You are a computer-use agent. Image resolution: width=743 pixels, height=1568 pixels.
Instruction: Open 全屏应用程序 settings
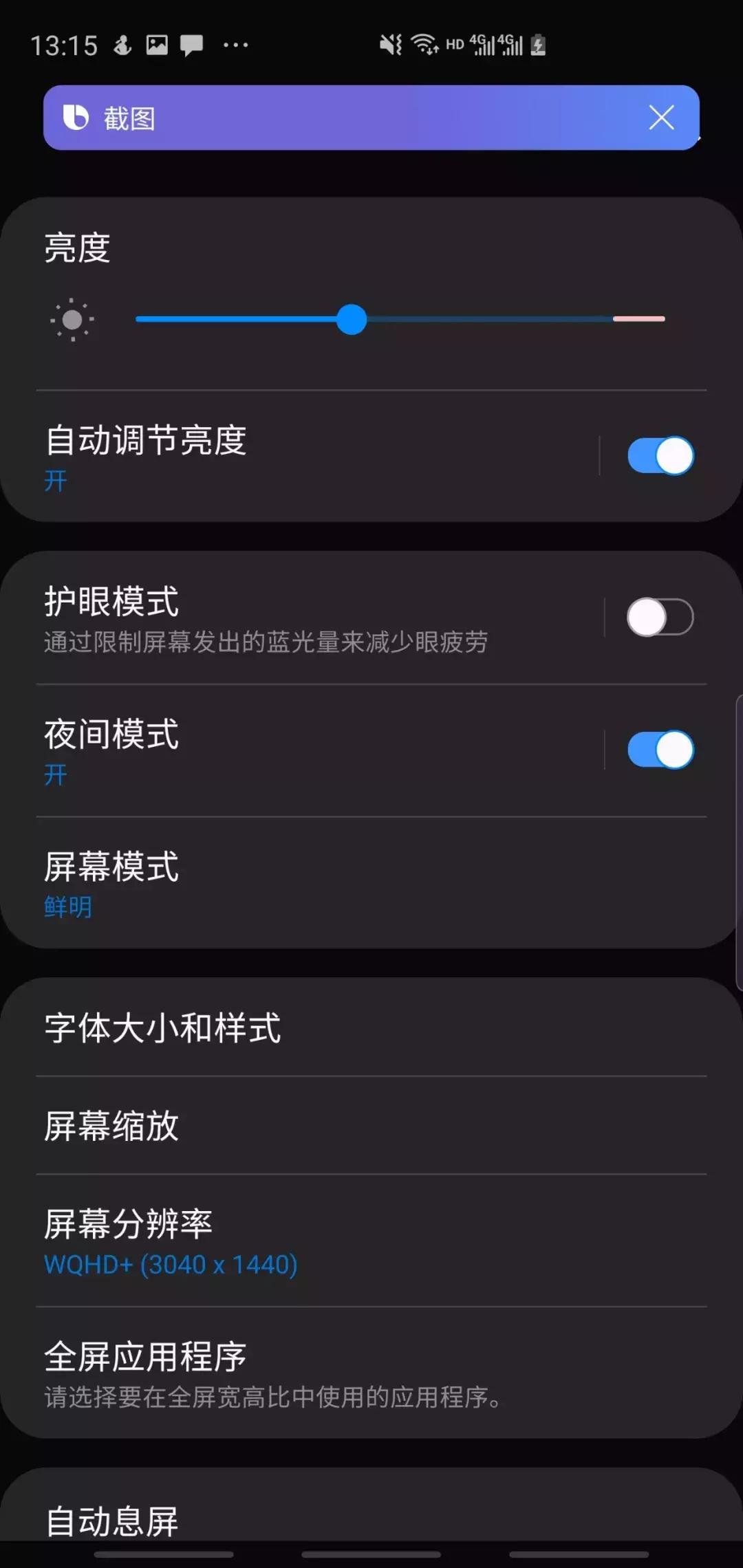coord(371,1372)
